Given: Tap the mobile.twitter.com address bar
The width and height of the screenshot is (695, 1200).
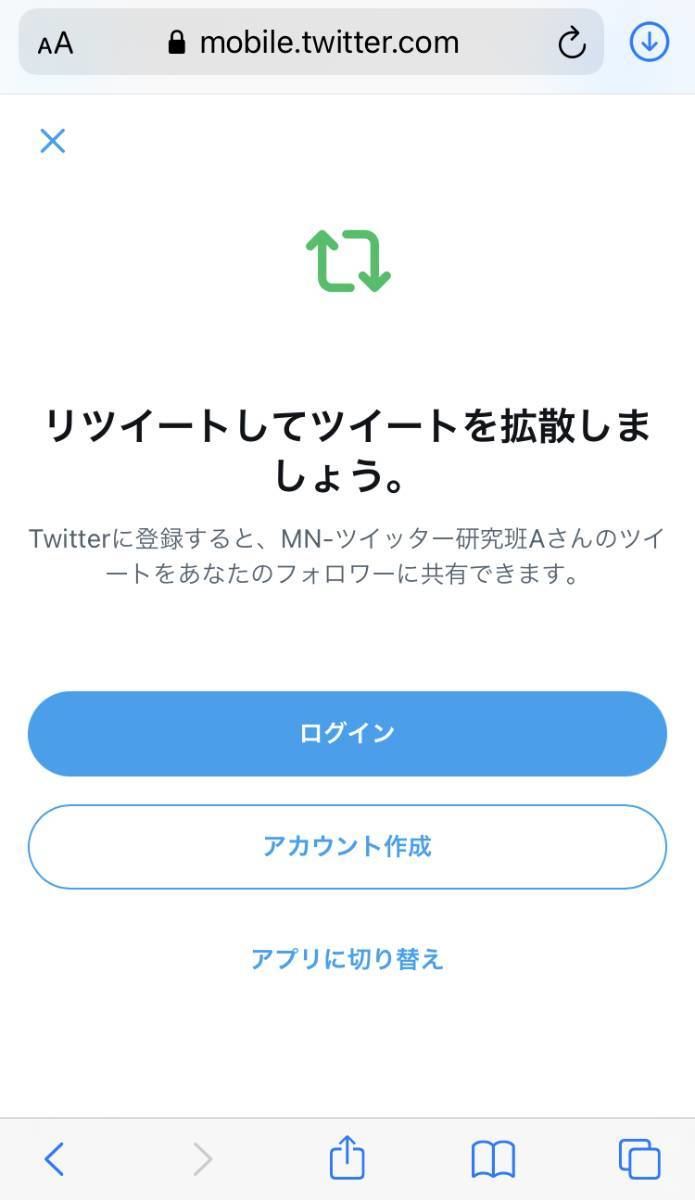Looking at the screenshot, I should [312, 42].
